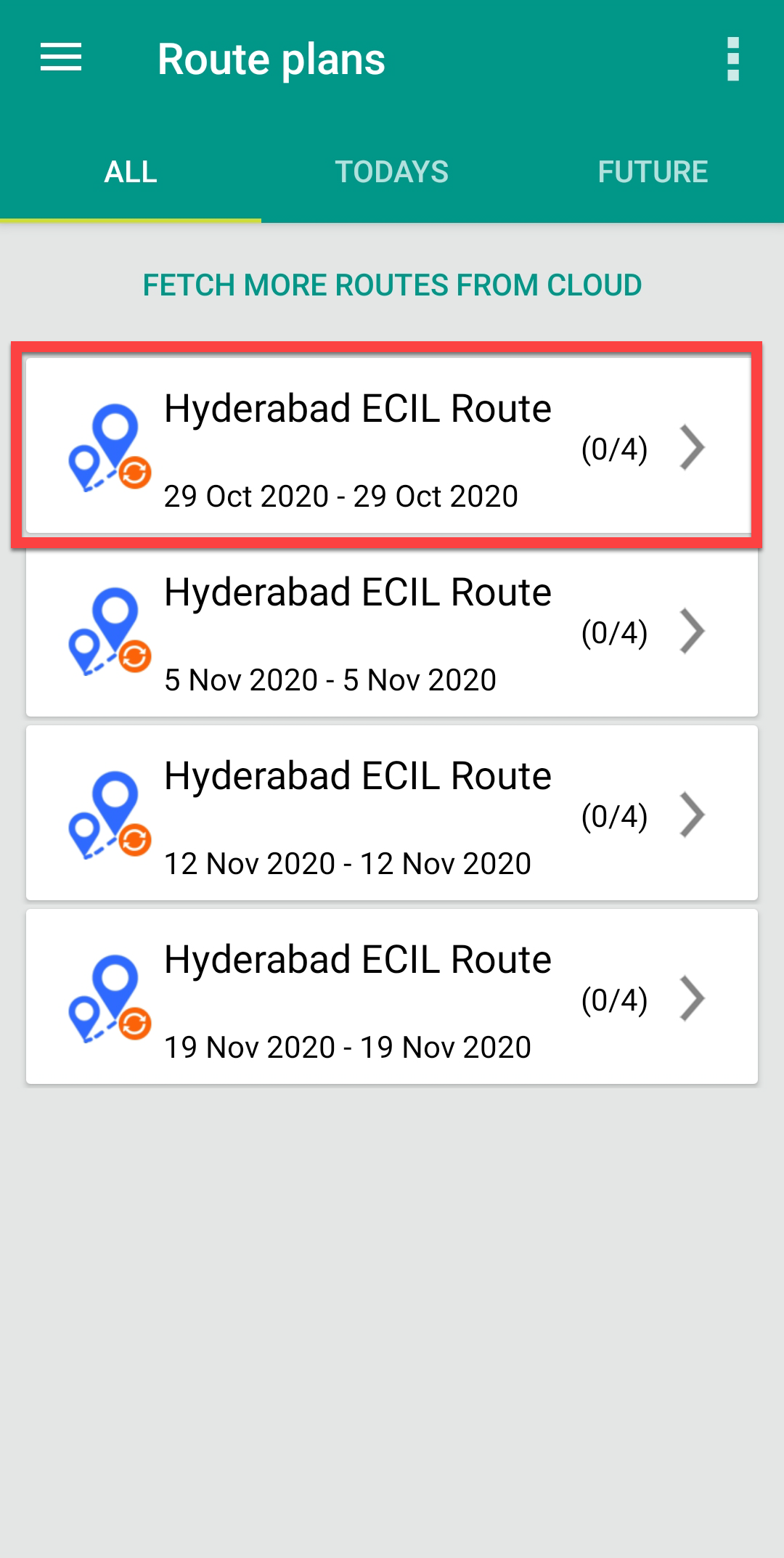This screenshot has height=1558, width=784.
Task: Open the 19 Nov 2020 route plan
Action: [392, 998]
